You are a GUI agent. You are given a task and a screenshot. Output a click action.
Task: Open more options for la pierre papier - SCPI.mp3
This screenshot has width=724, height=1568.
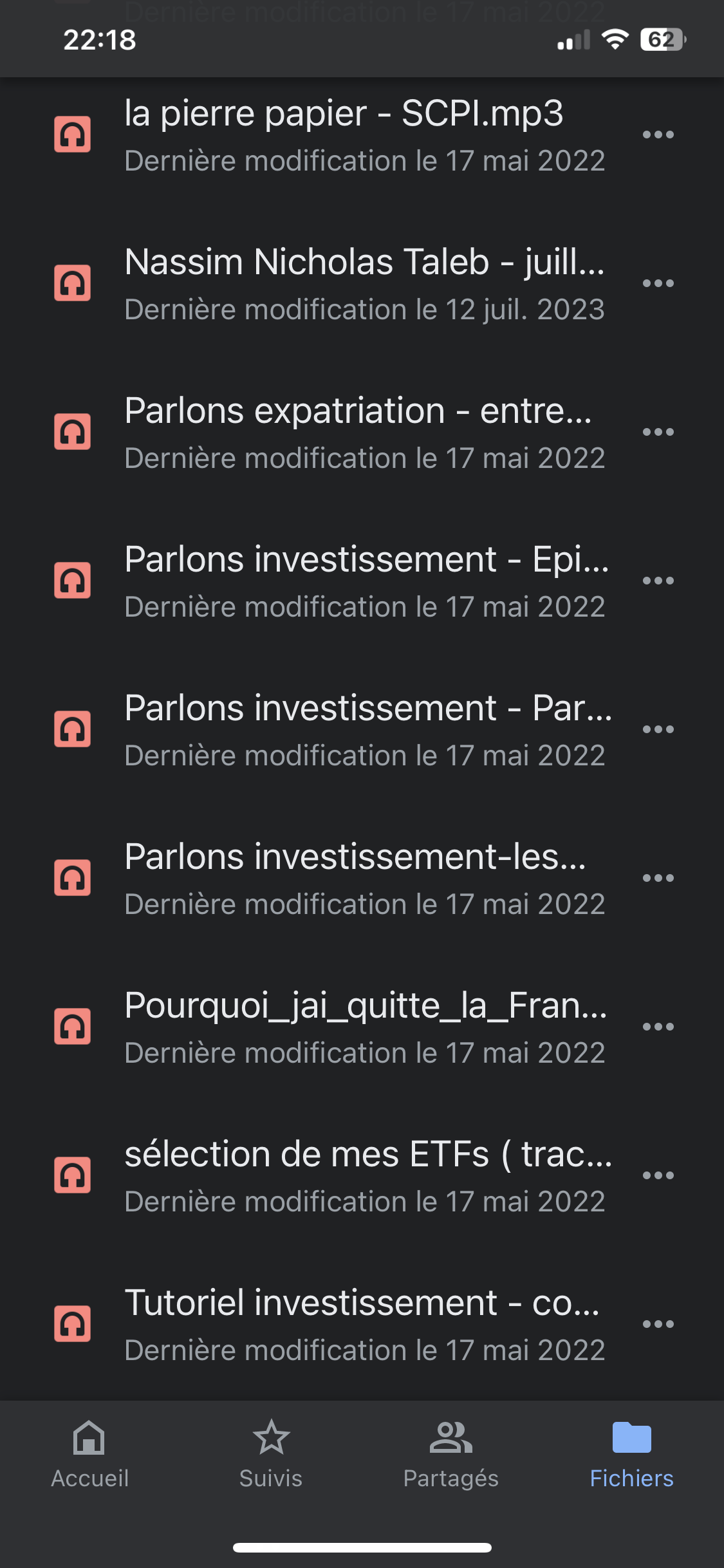point(658,135)
